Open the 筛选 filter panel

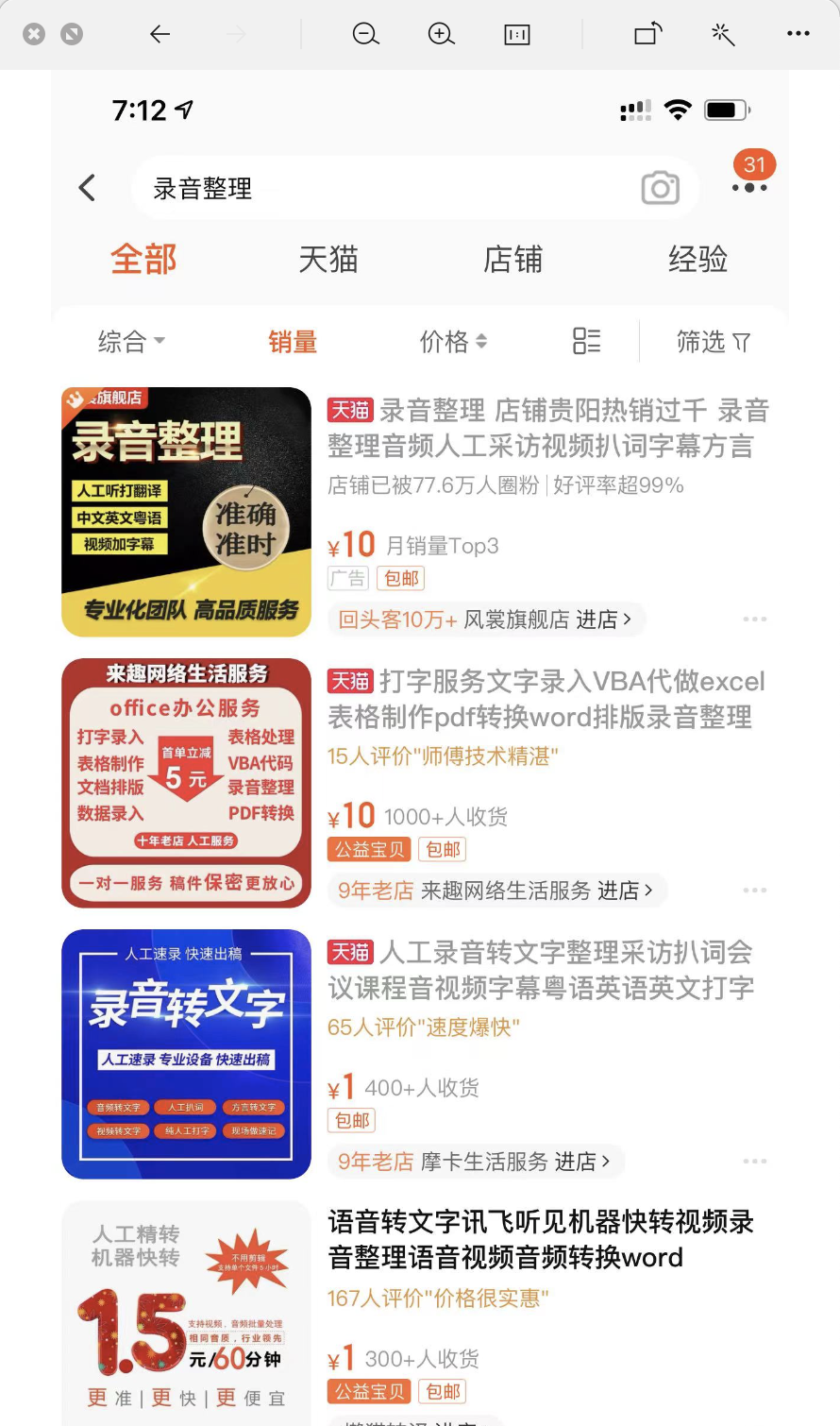713,341
